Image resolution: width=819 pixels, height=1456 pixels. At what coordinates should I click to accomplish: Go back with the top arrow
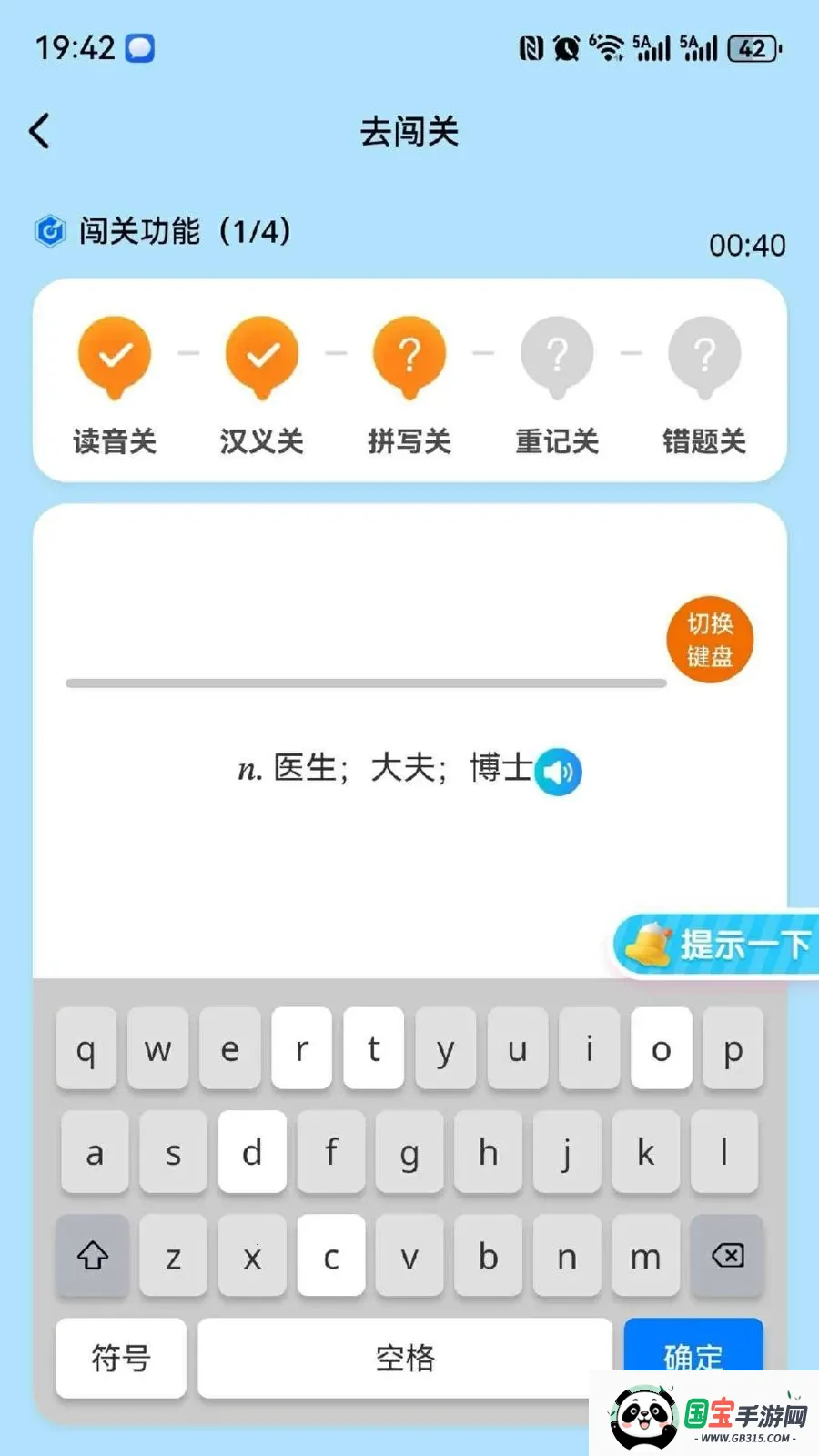click(39, 132)
